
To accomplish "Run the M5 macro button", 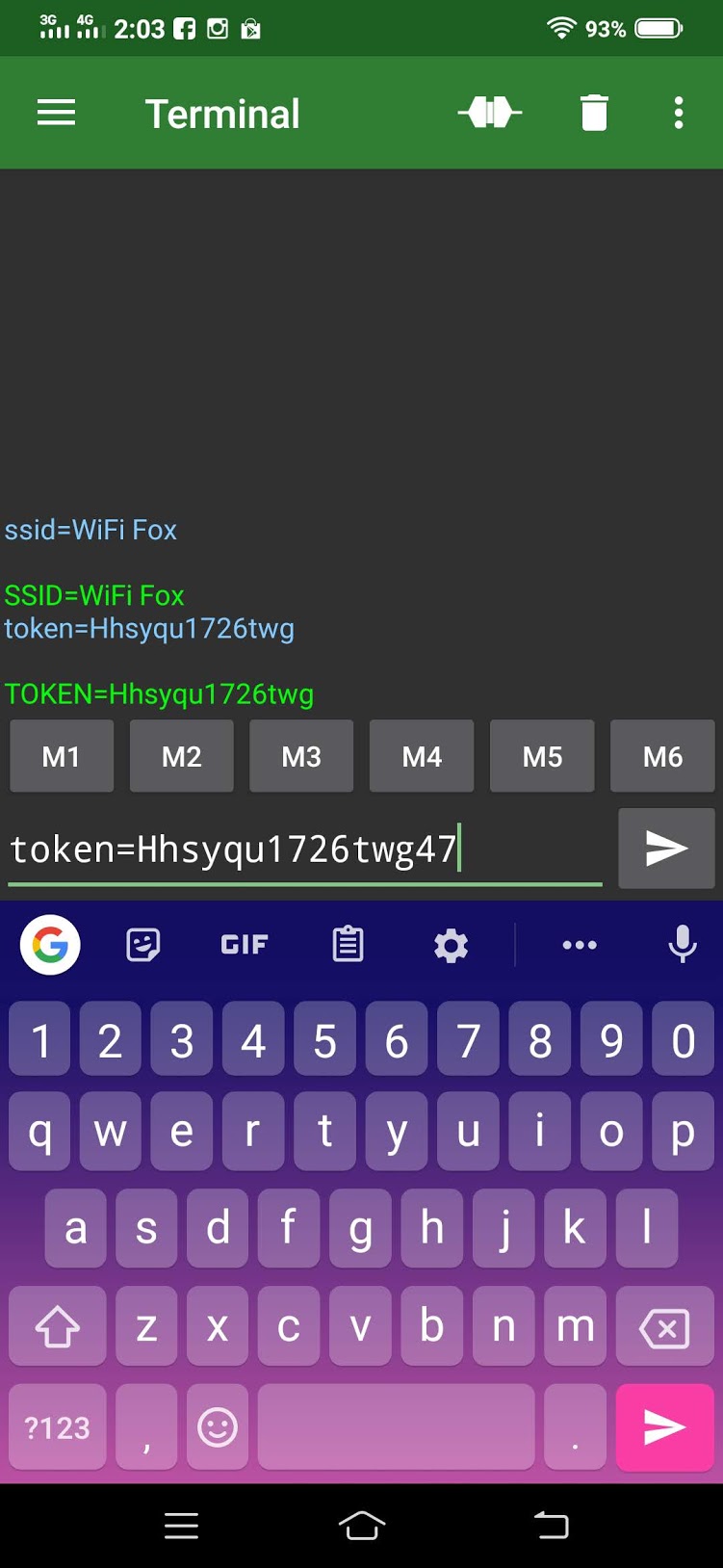I will point(542,757).
